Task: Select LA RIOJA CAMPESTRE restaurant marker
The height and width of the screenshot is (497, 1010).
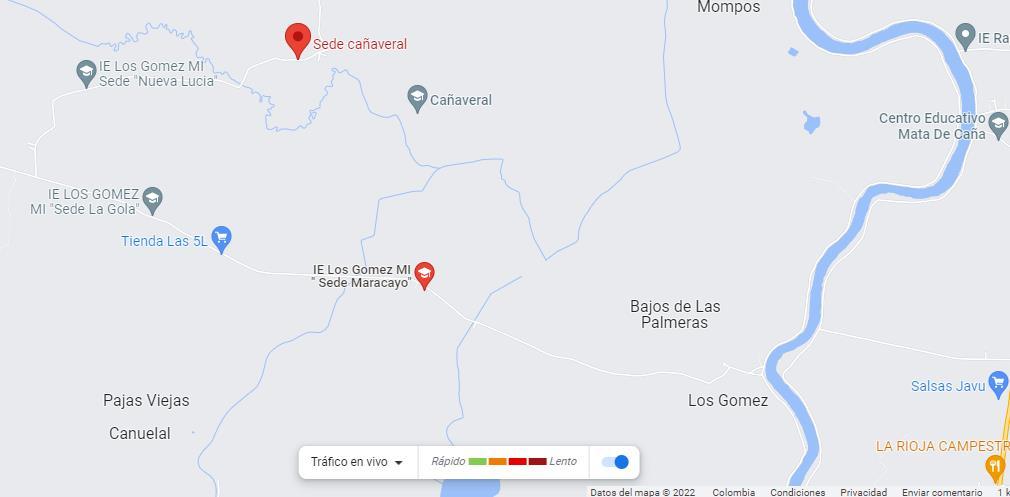Action: coord(994,466)
